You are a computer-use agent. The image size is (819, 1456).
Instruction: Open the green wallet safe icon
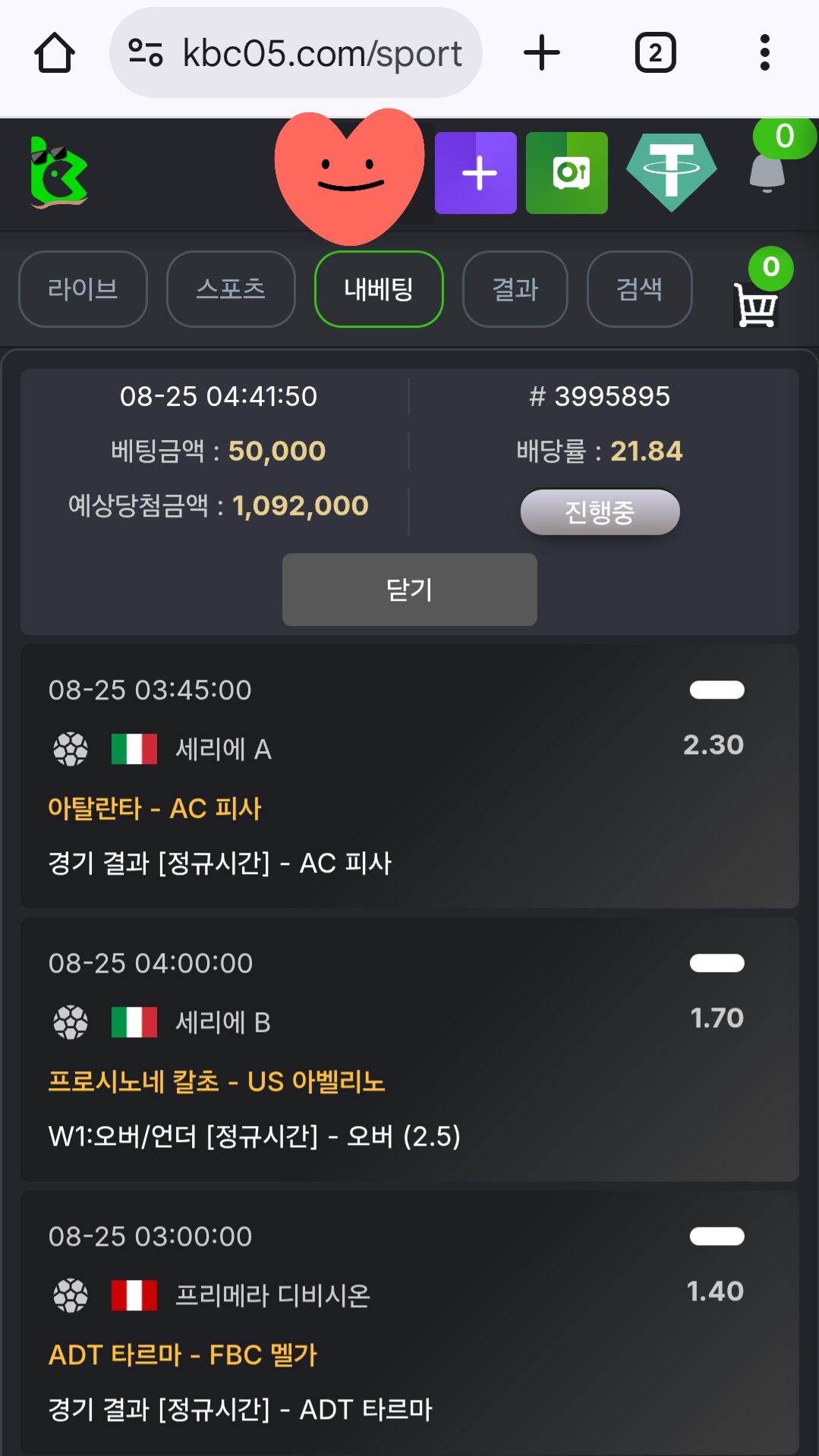(567, 173)
